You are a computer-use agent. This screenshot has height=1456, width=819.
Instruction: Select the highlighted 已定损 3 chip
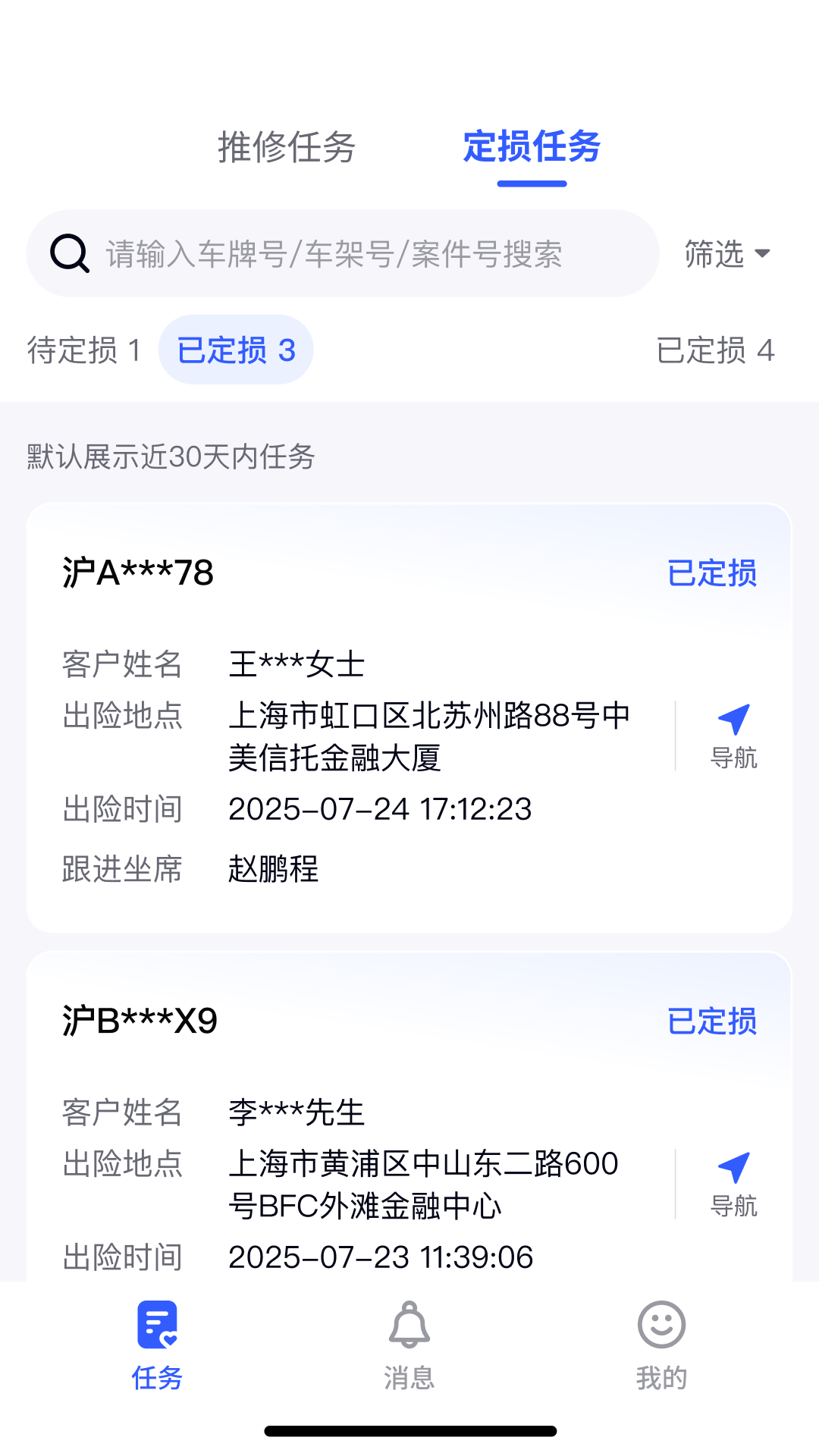236,350
